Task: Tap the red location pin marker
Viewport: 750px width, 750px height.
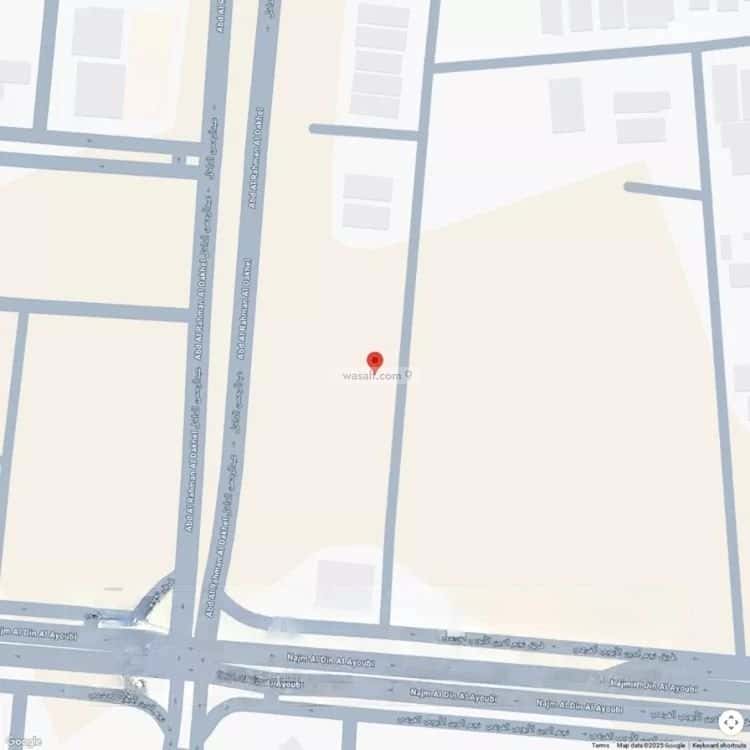Action: click(x=374, y=361)
